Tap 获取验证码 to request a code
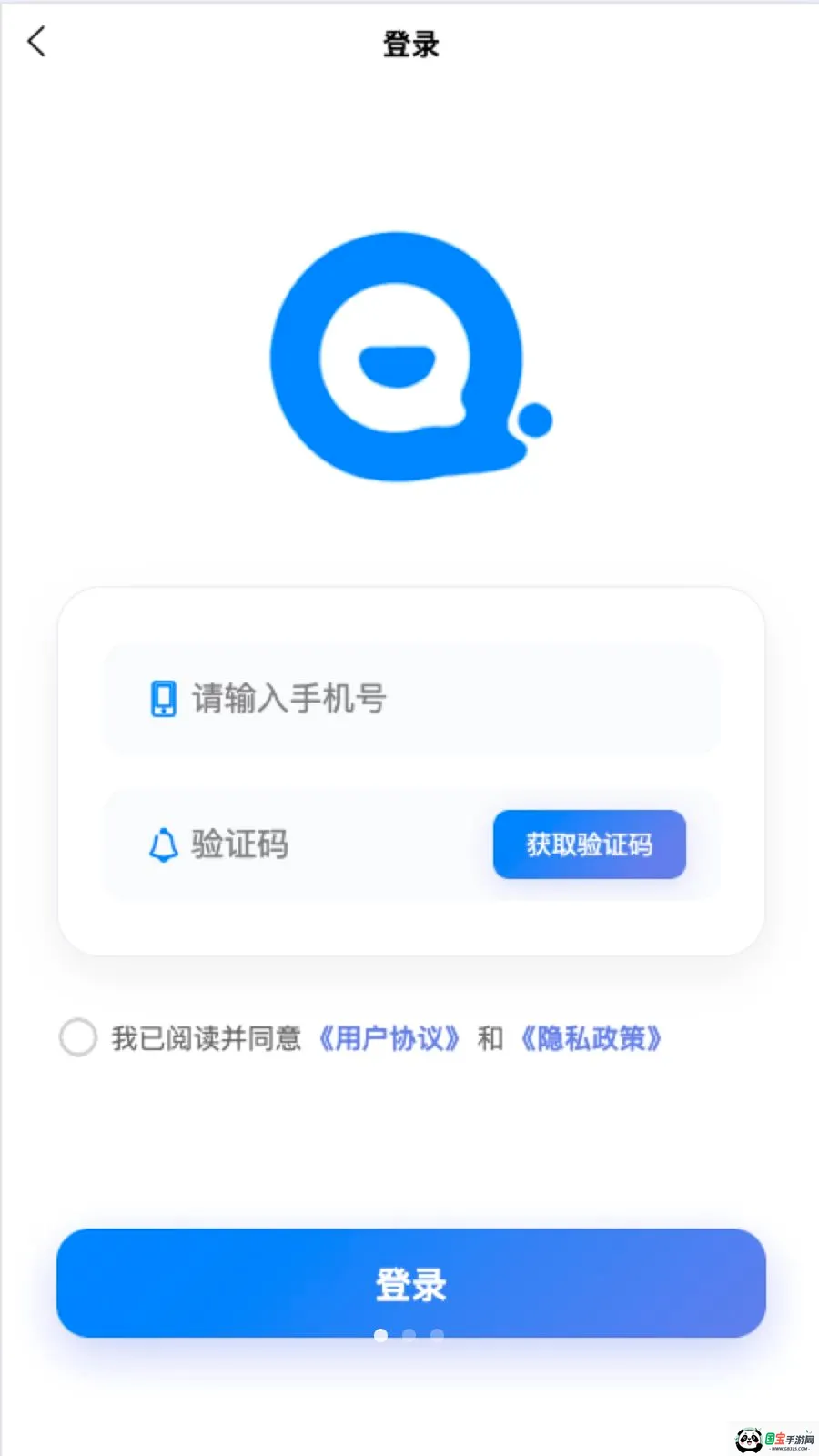The height and width of the screenshot is (1456, 819). (589, 844)
